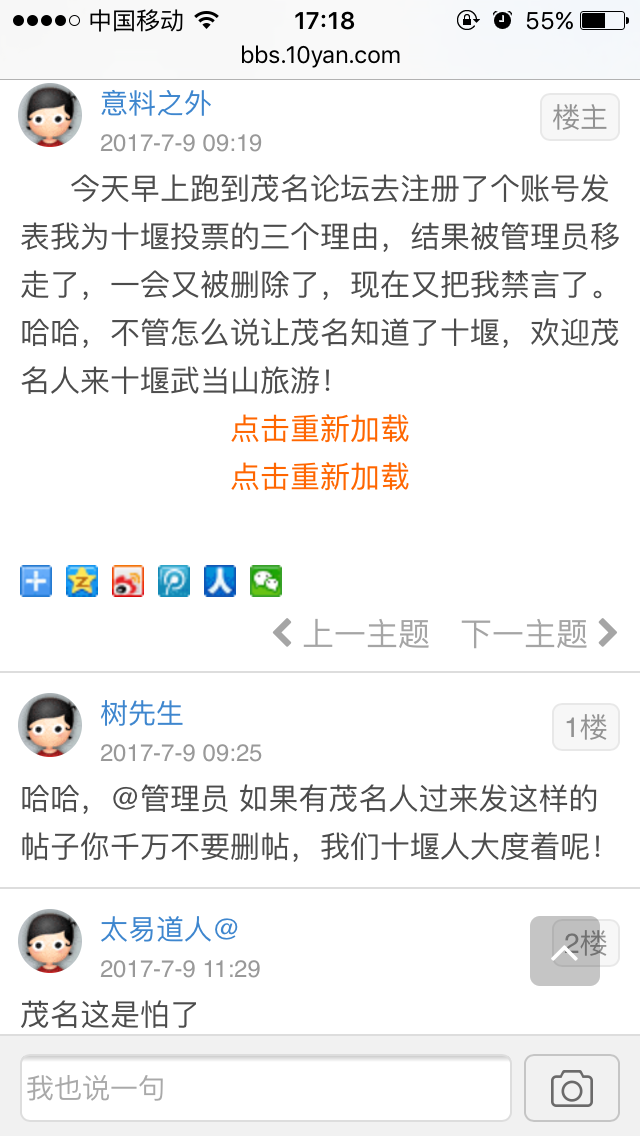
Task: Tap the second 点击重新加载 reload link
Action: pos(320,476)
